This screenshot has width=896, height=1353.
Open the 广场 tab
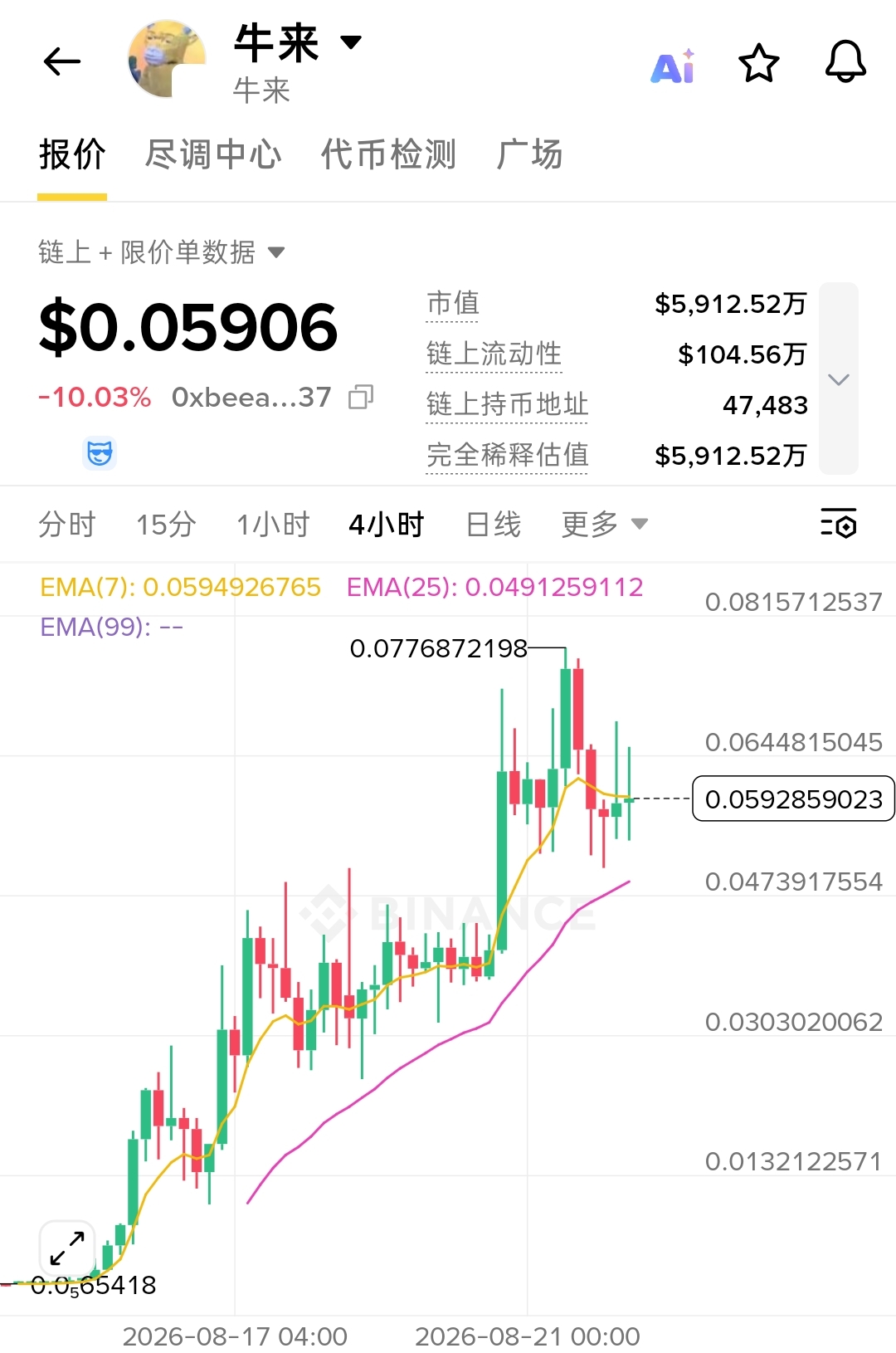[529, 154]
